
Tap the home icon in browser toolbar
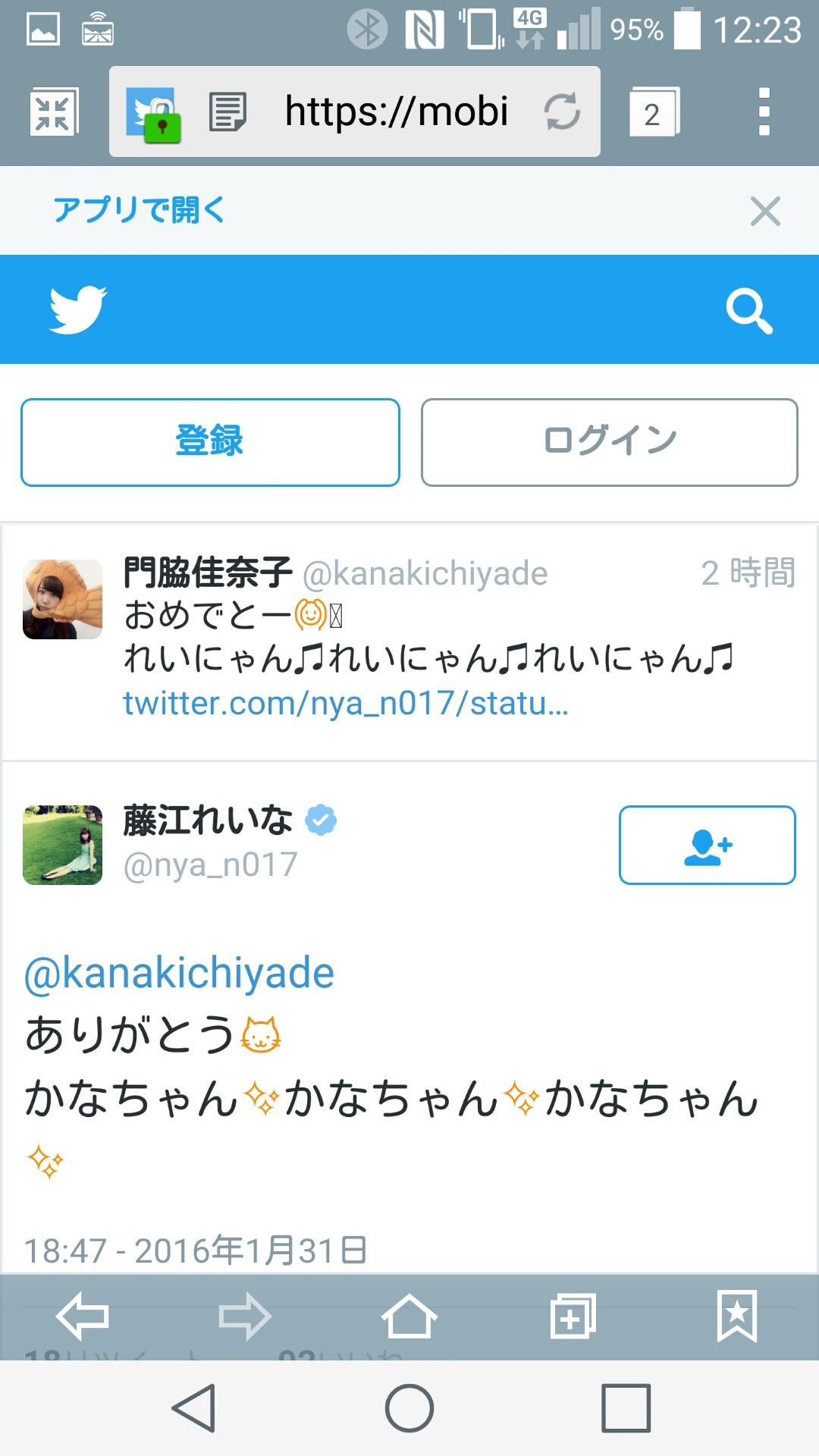409,1317
